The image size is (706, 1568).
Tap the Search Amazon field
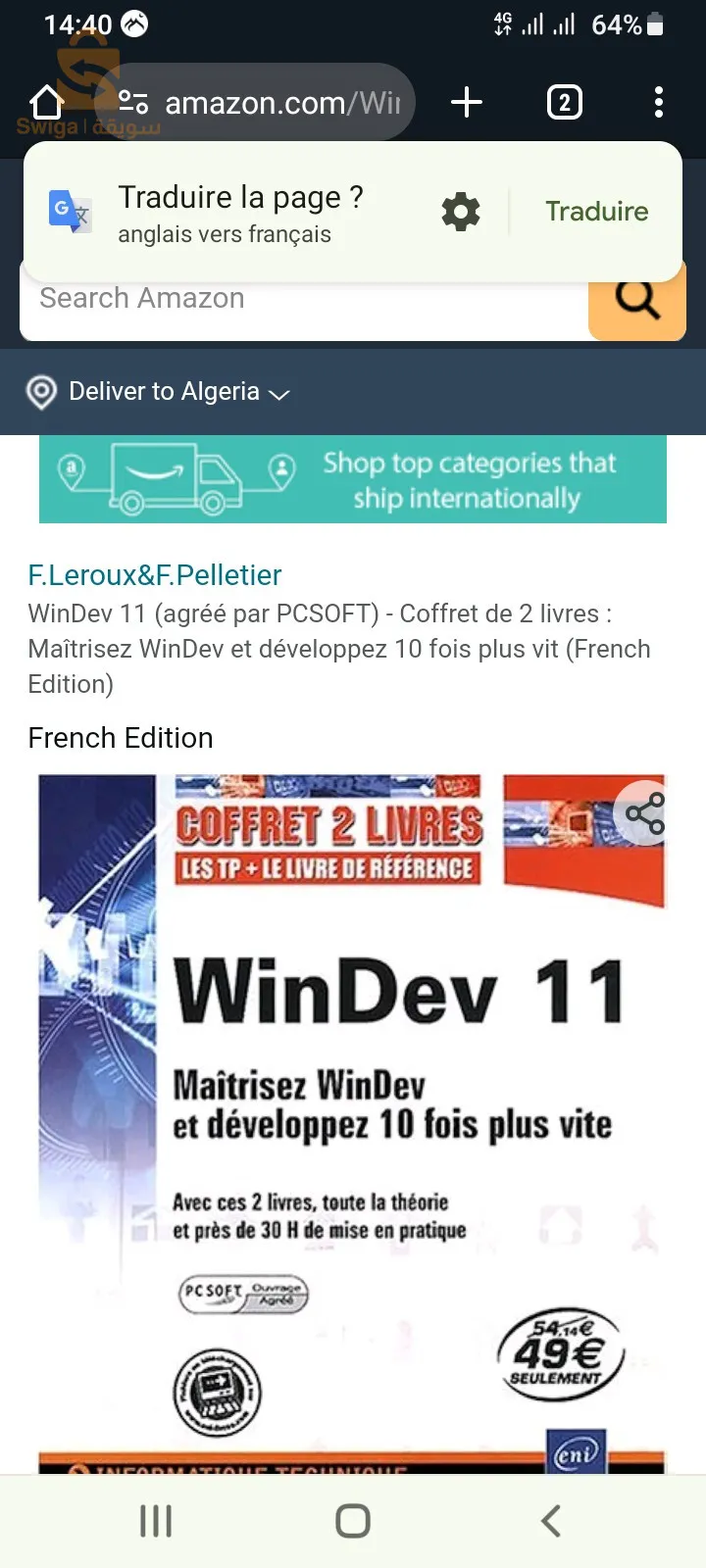[x=294, y=302]
